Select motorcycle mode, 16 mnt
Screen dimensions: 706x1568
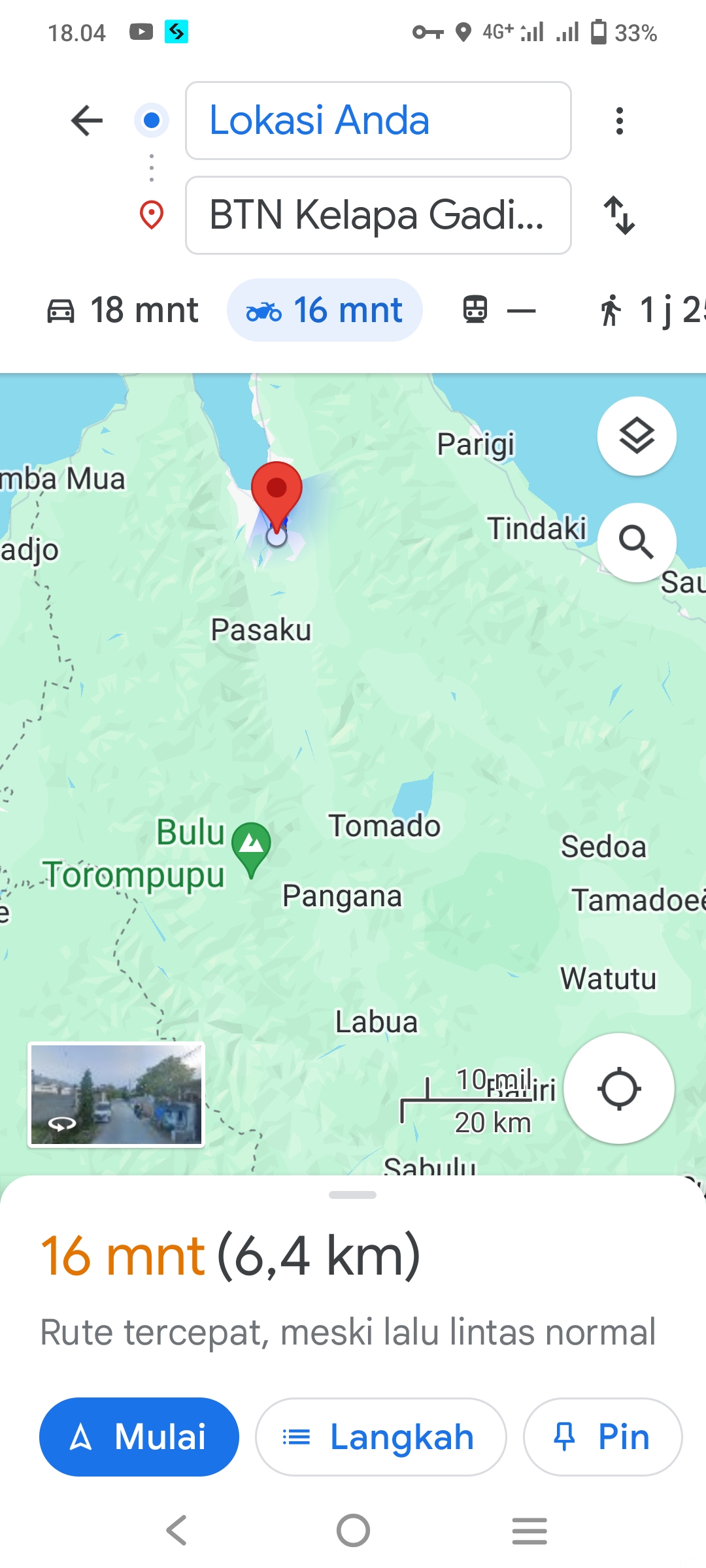click(325, 310)
